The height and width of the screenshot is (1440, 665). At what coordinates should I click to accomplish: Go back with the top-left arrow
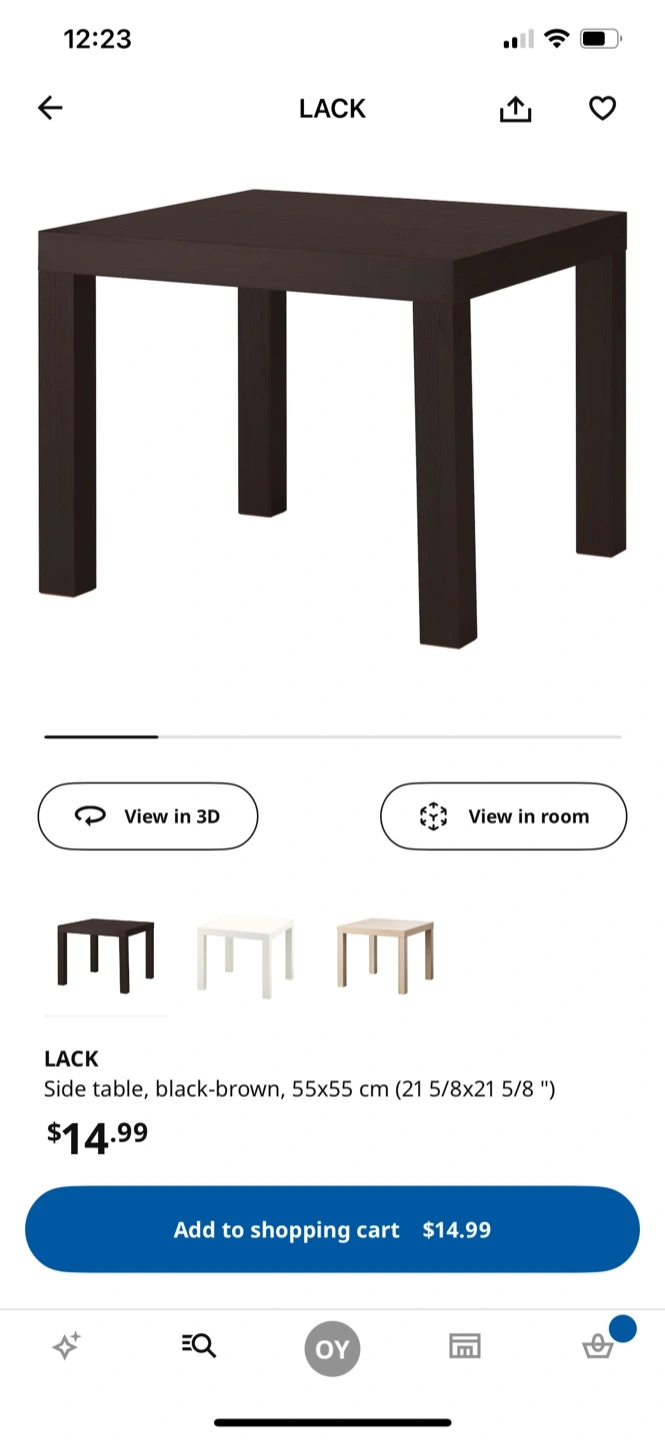pyautogui.click(x=50, y=108)
